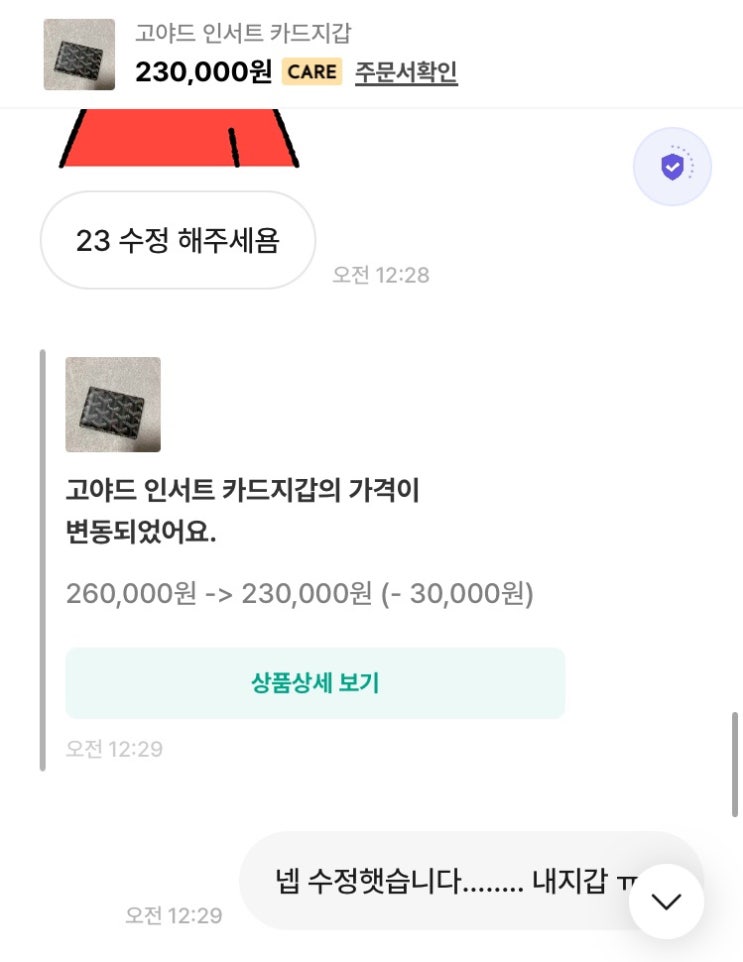Open the purple safety shield button
This screenshot has height=962, width=743.
tap(672, 167)
